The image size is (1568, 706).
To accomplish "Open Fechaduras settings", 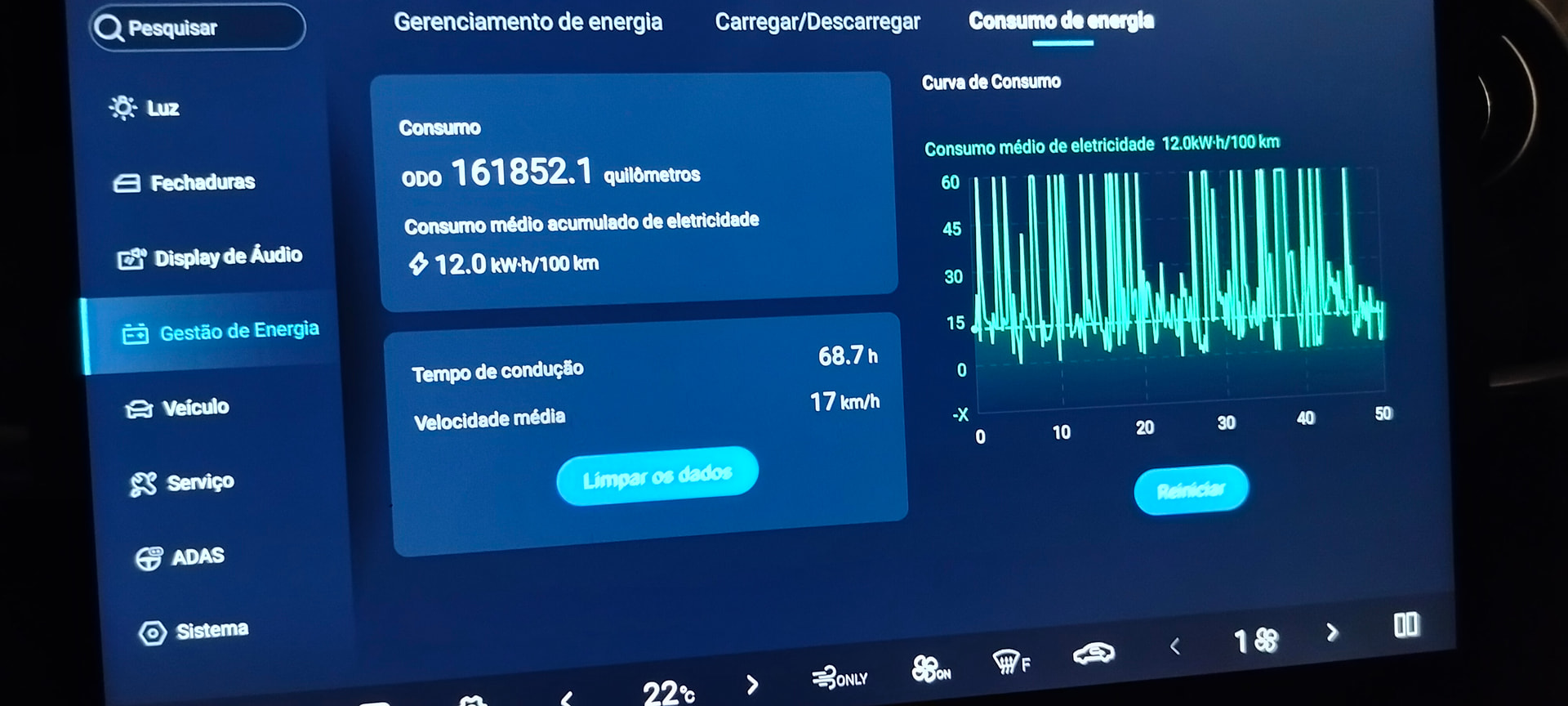I will point(185,182).
